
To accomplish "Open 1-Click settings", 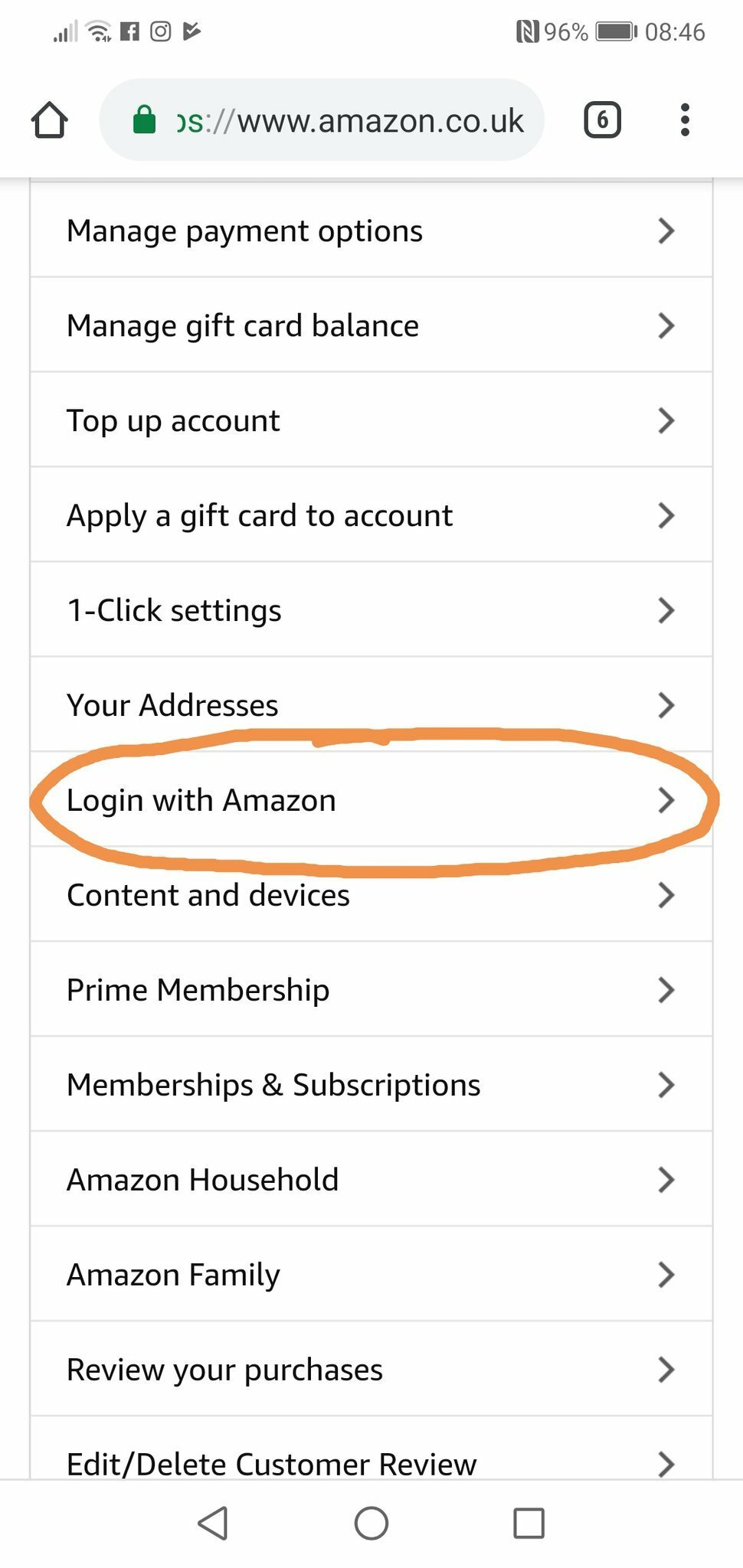I will pyautogui.click(x=371, y=610).
